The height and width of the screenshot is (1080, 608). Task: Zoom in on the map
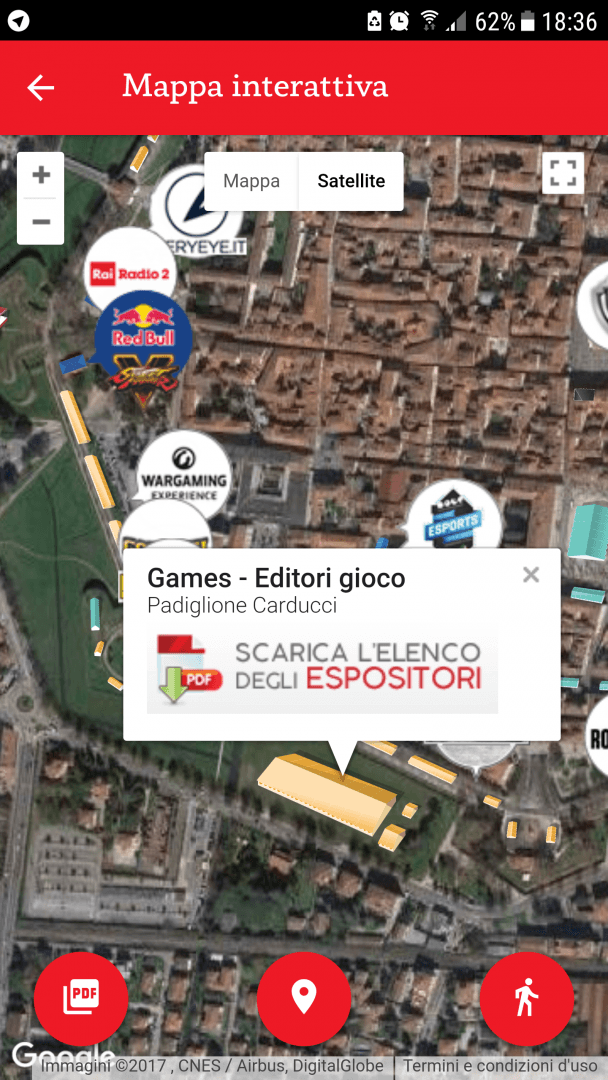(x=41, y=175)
